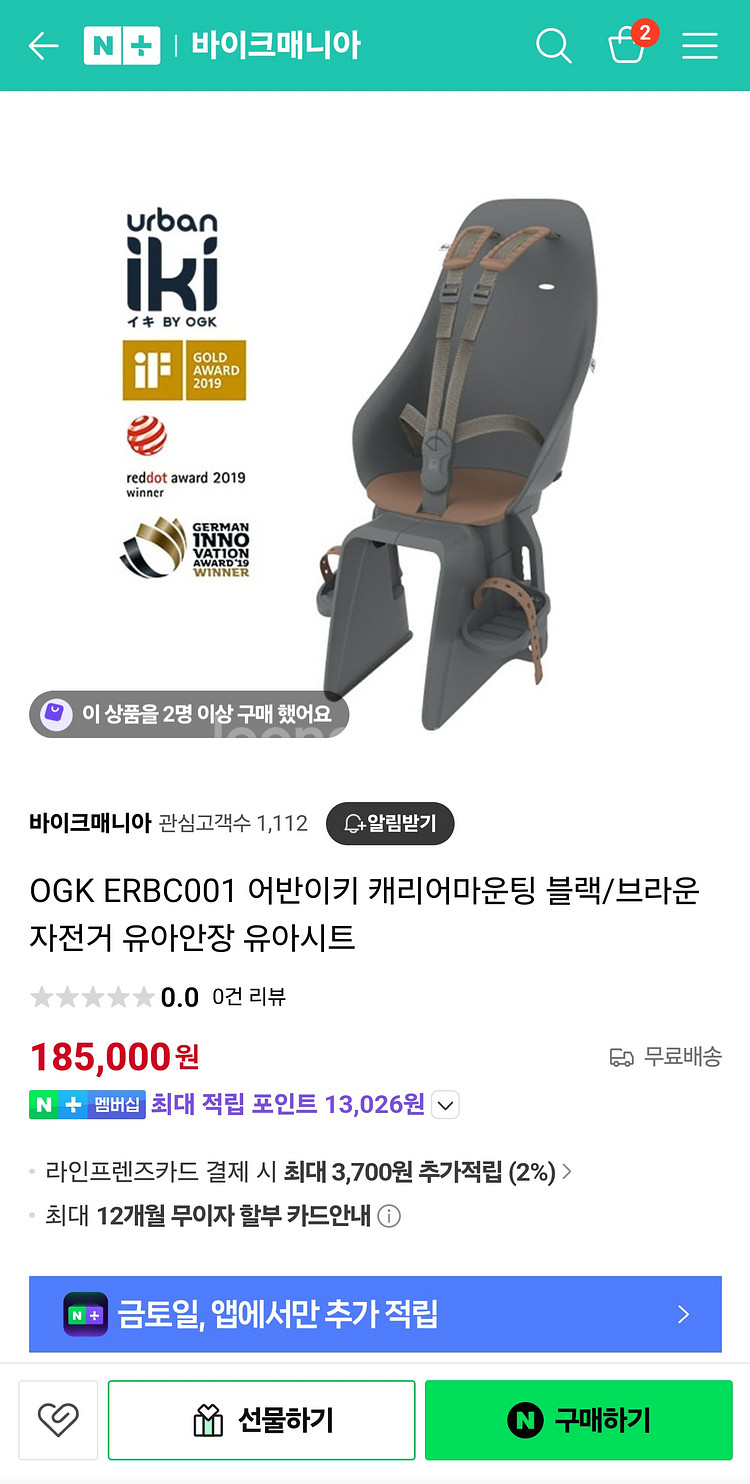Open the 카드안내 info icon
750x1484 pixels.
tap(389, 1216)
